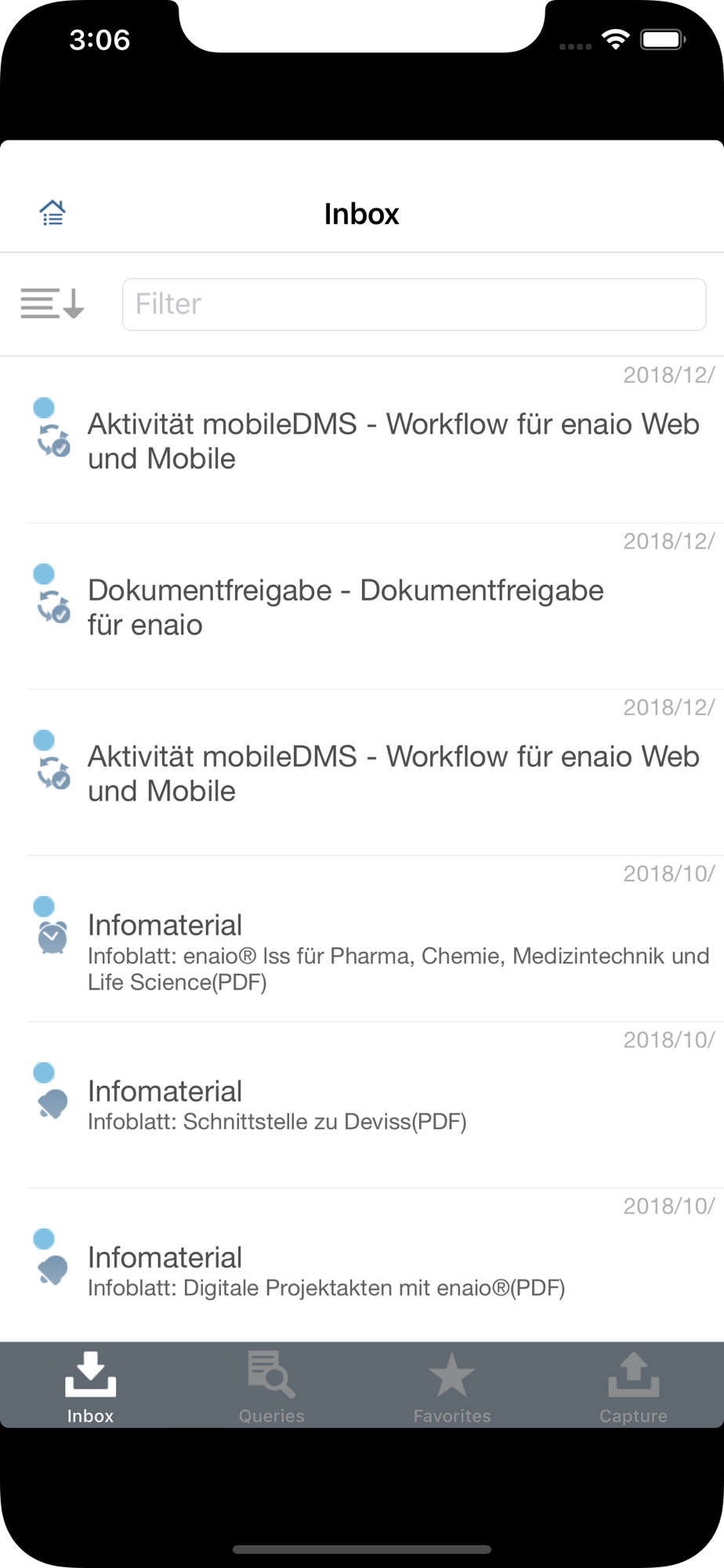724x1568 pixels.
Task: Open the home list icon
Action: pyautogui.click(x=52, y=212)
